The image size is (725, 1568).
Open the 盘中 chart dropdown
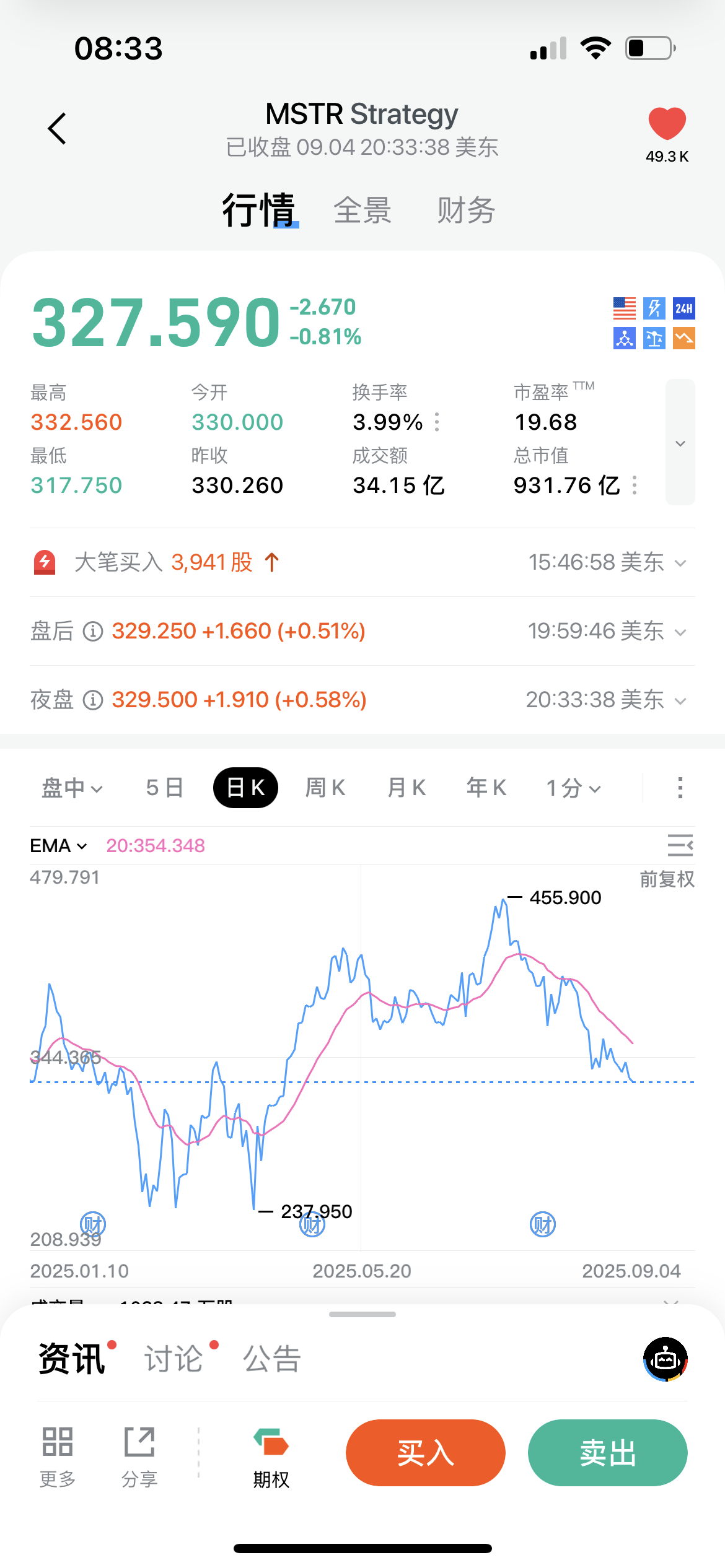tap(72, 788)
